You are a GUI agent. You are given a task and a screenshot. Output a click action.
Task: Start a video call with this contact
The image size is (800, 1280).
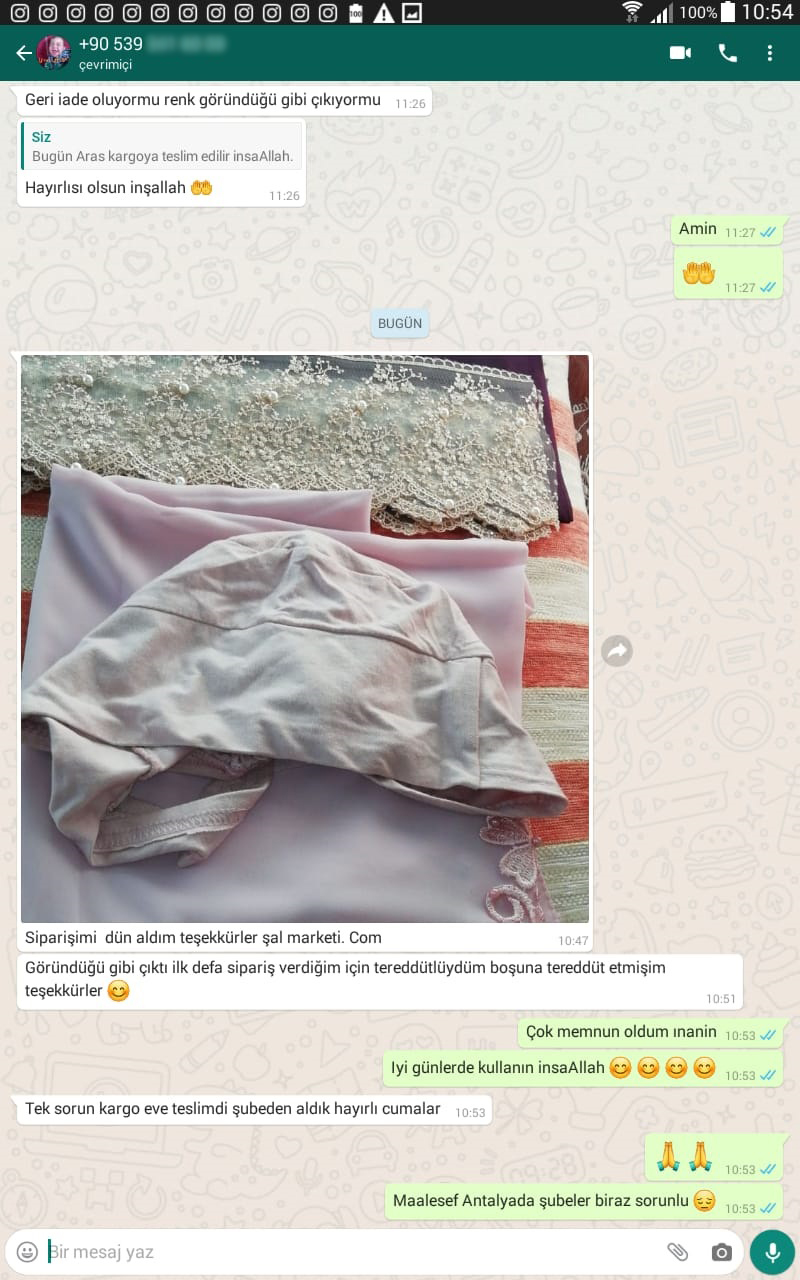click(x=681, y=53)
